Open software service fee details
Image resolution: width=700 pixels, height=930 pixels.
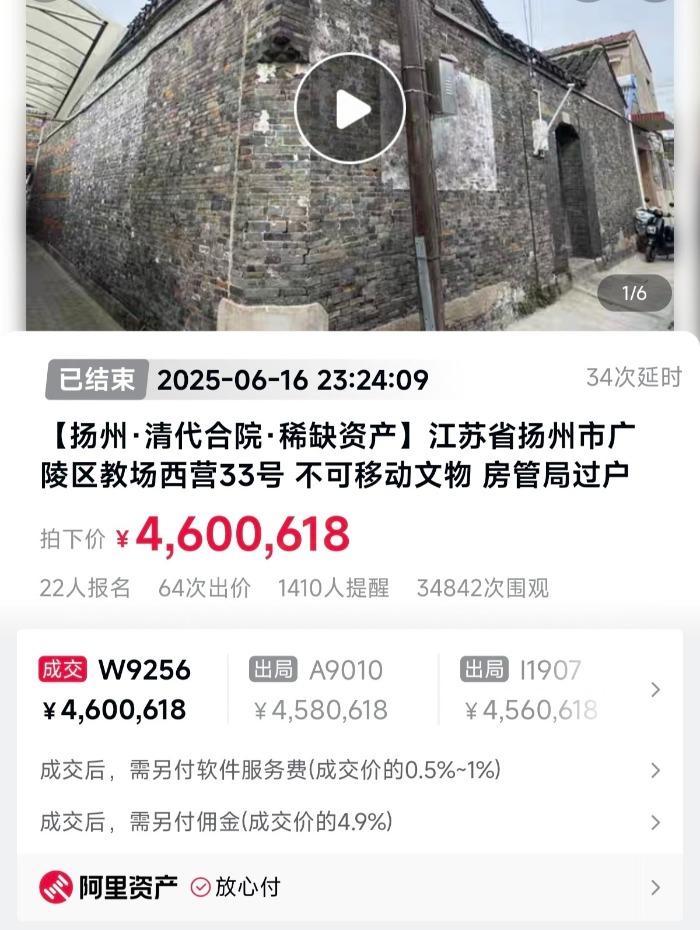655,770
